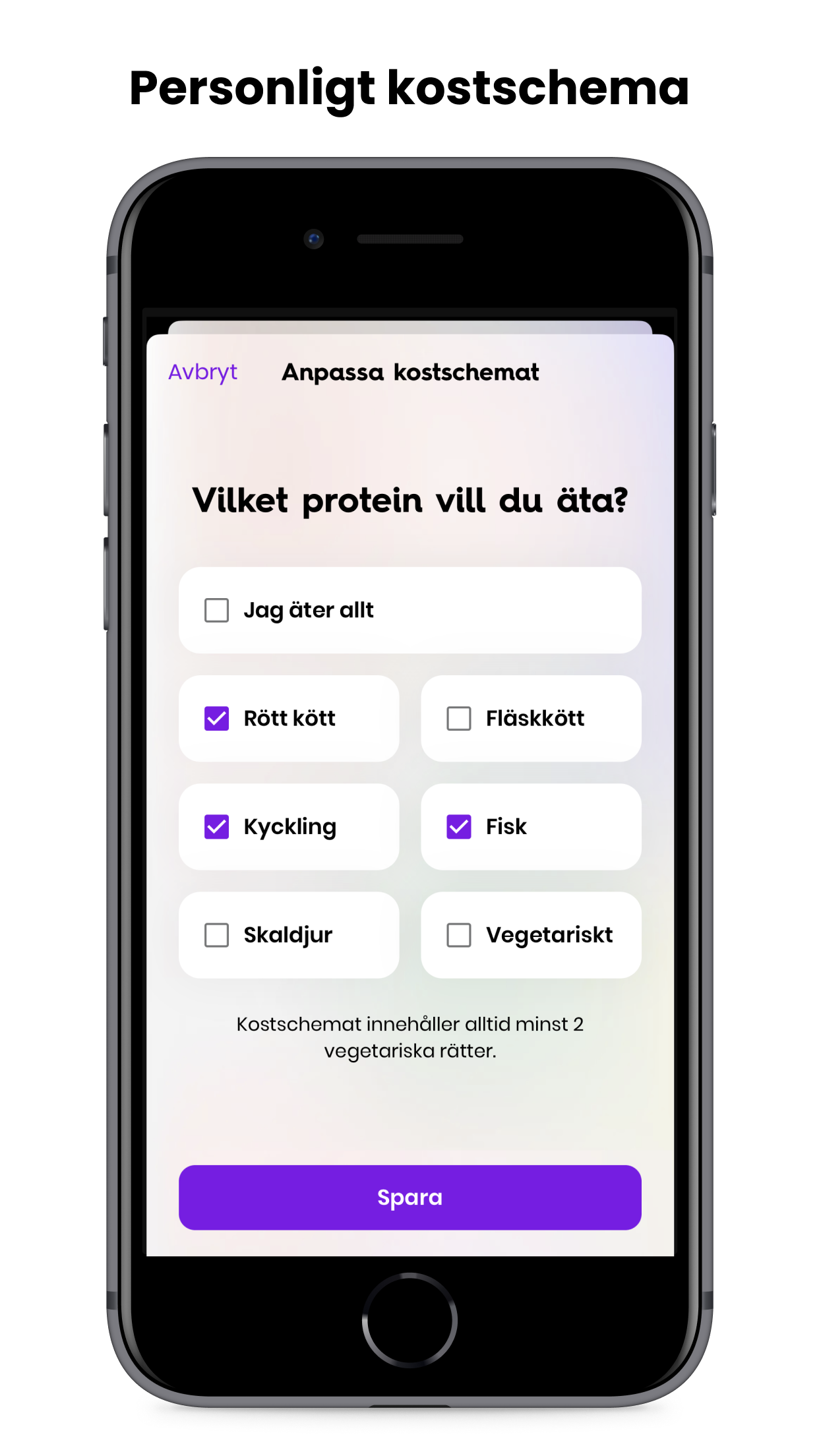Check the "Jag äter allt" checkbox
The width and height of the screenshot is (819, 1456).
coord(217,610)
